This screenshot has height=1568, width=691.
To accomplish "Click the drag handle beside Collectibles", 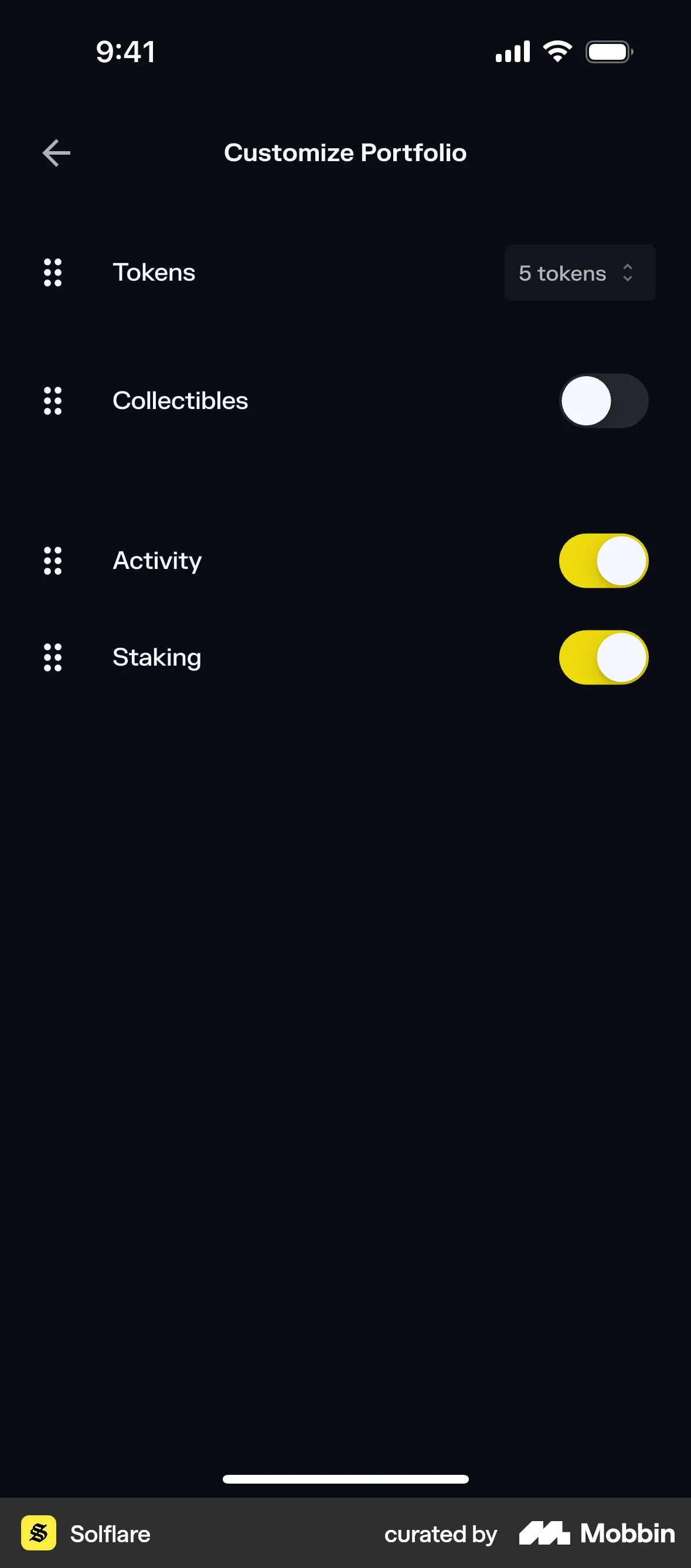I will [52, 401].
